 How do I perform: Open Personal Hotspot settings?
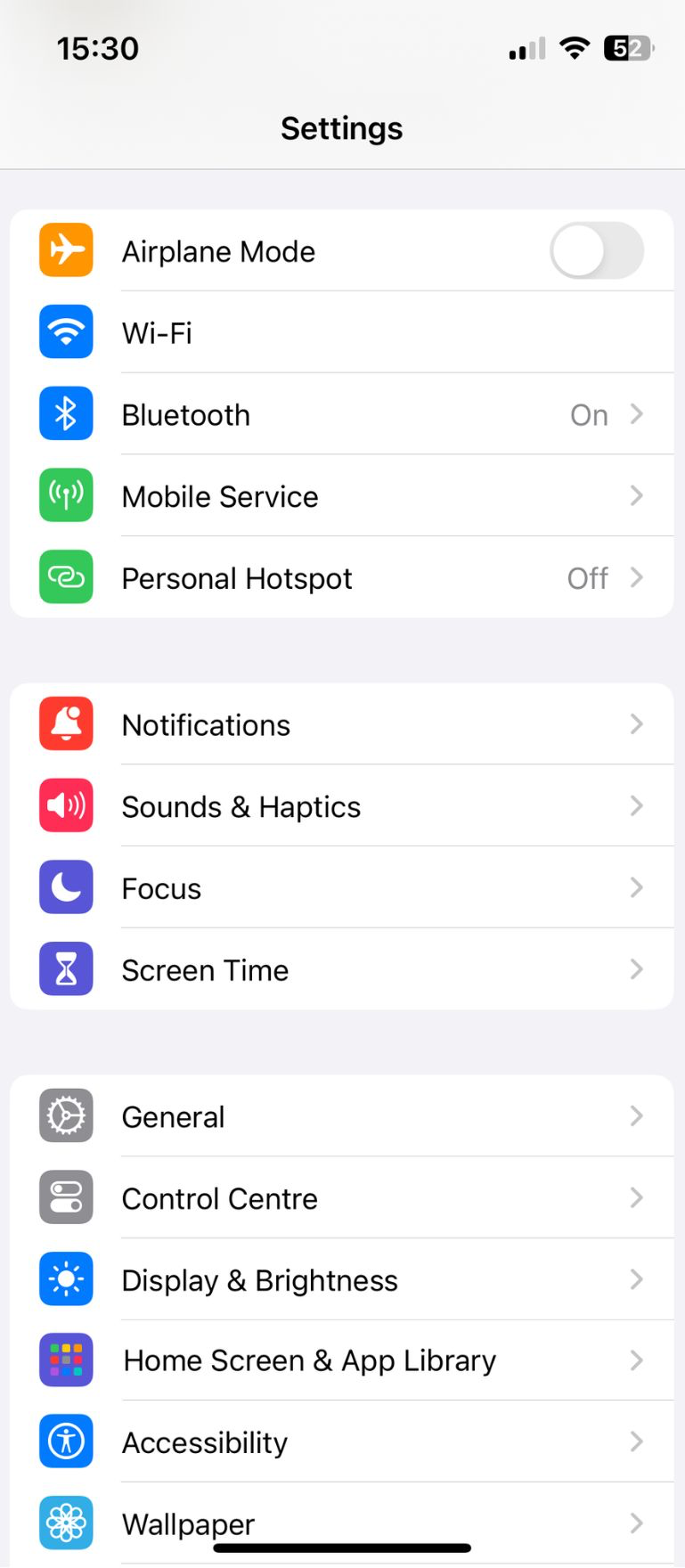pyautogui.click(x=342, y=579)
